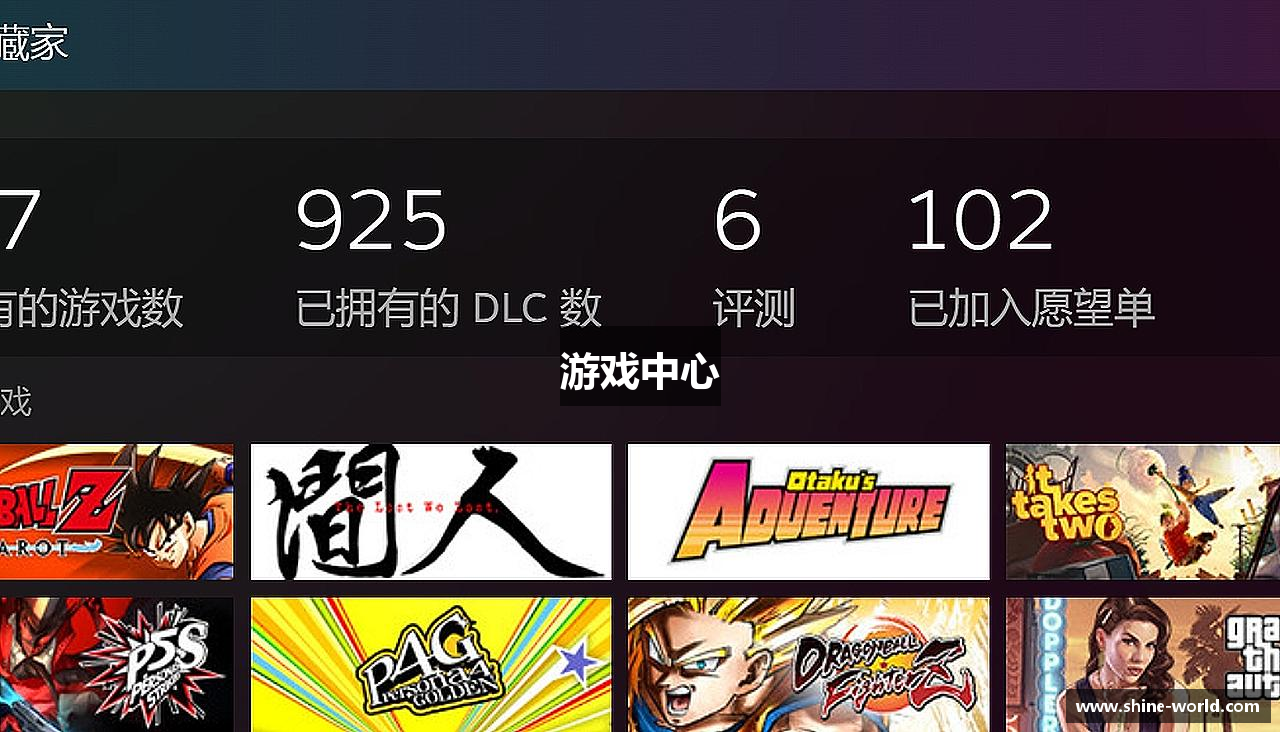1280x732 pixels.
Task: Open the Persona 4 Golden game tile
Action: point(431,664)
